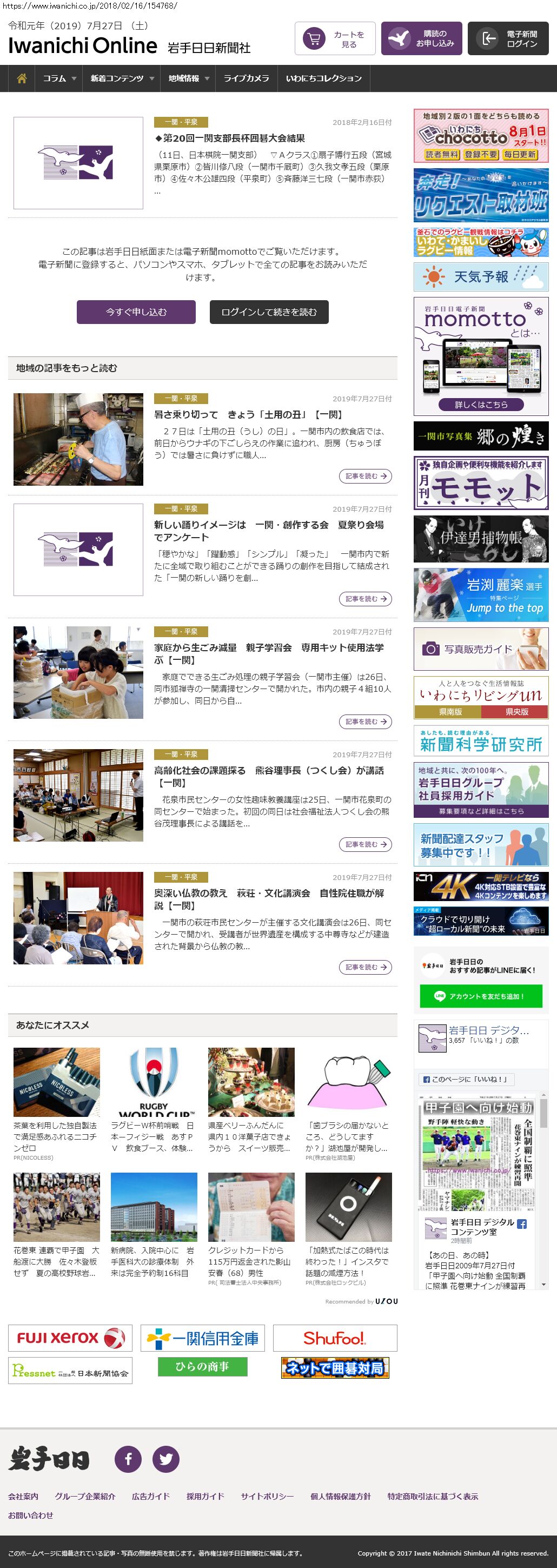Open the ライブカメラ navigation item
The width and height of the screenshot is (557, 1568).
246,78
